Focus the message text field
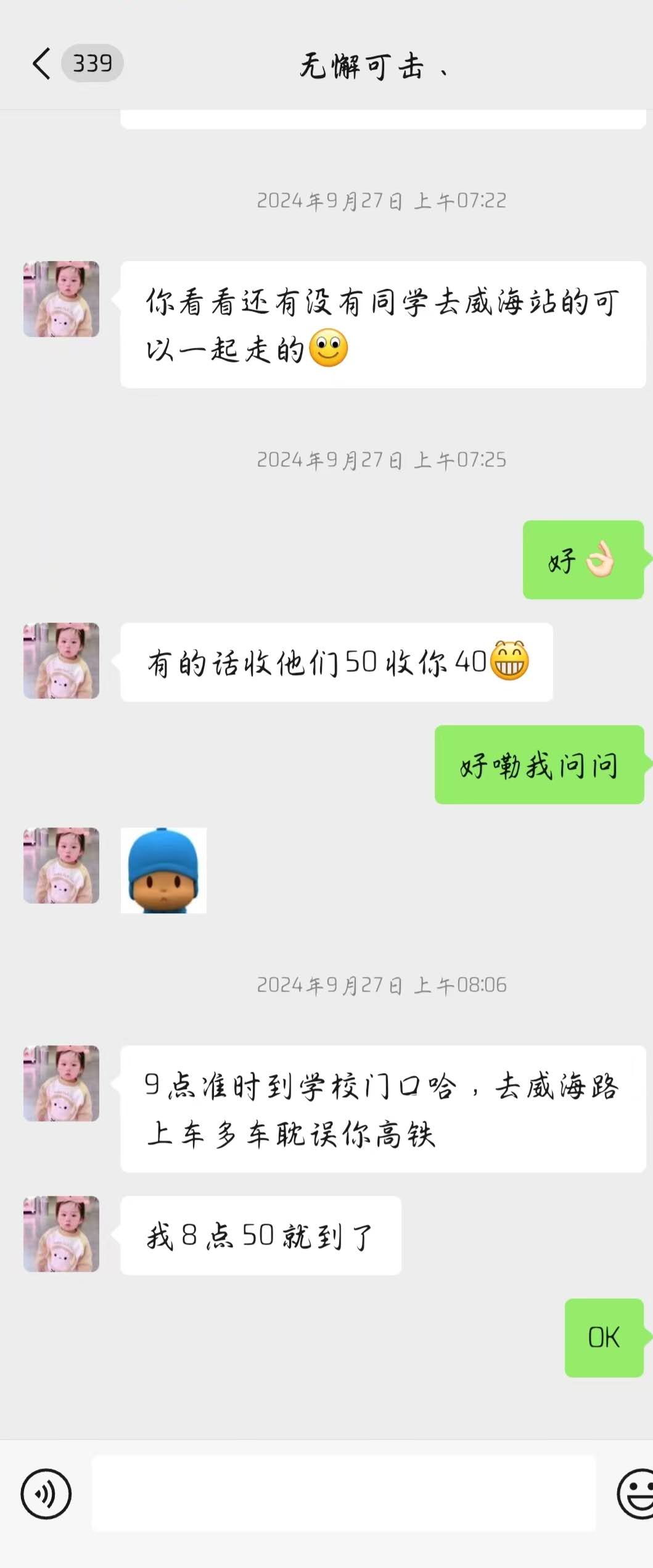This screenshot has height=1568, width=653. pos(343,1494)
